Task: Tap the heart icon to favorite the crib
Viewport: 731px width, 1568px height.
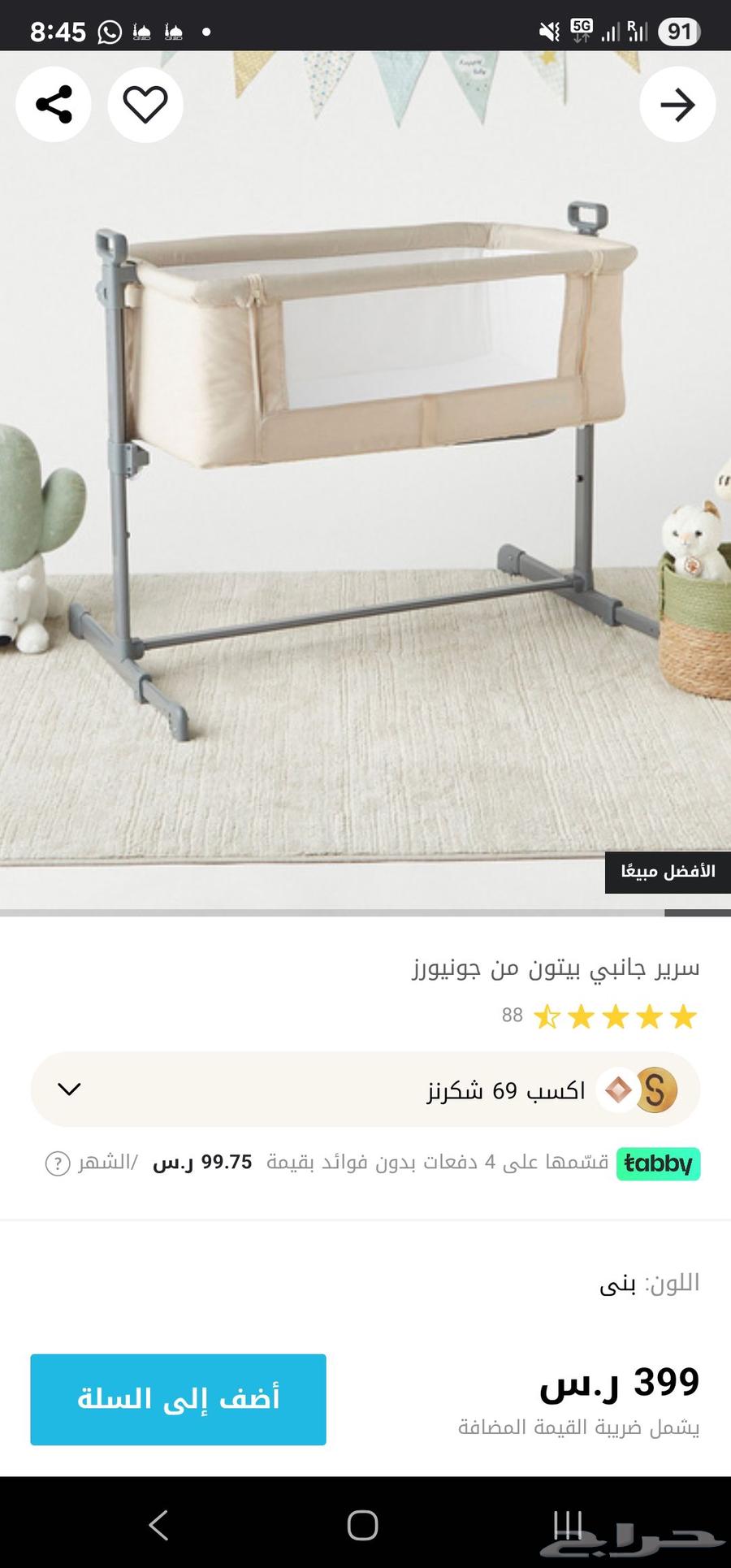Action: pos(145,104)
